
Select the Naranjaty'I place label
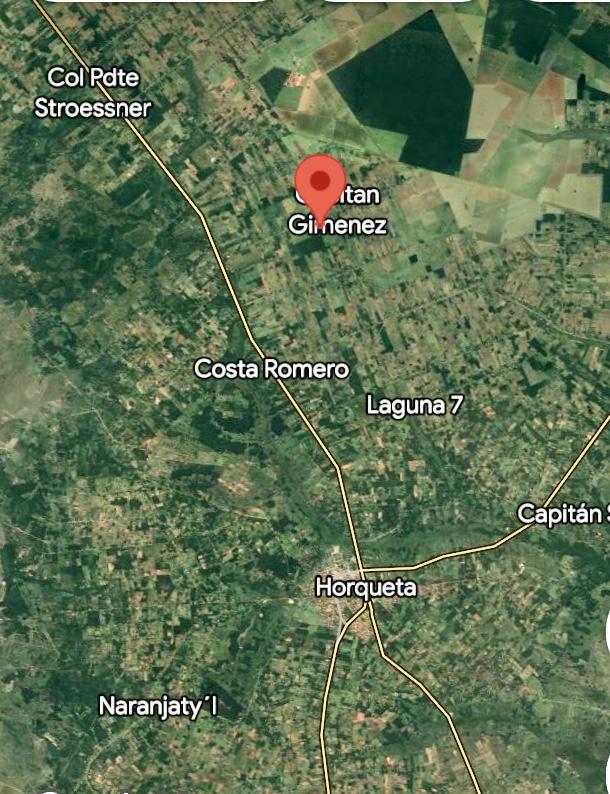click(x=157, y=707)
